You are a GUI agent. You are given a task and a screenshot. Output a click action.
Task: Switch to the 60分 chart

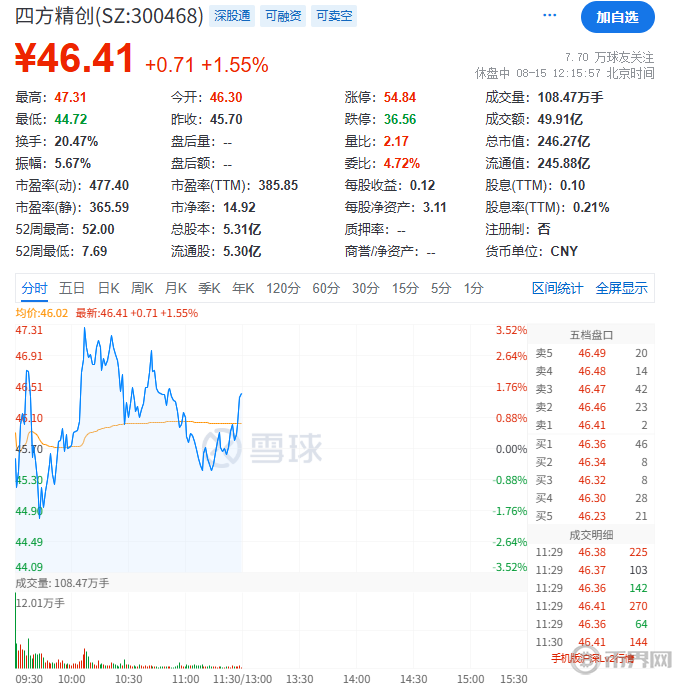[326, 288]
